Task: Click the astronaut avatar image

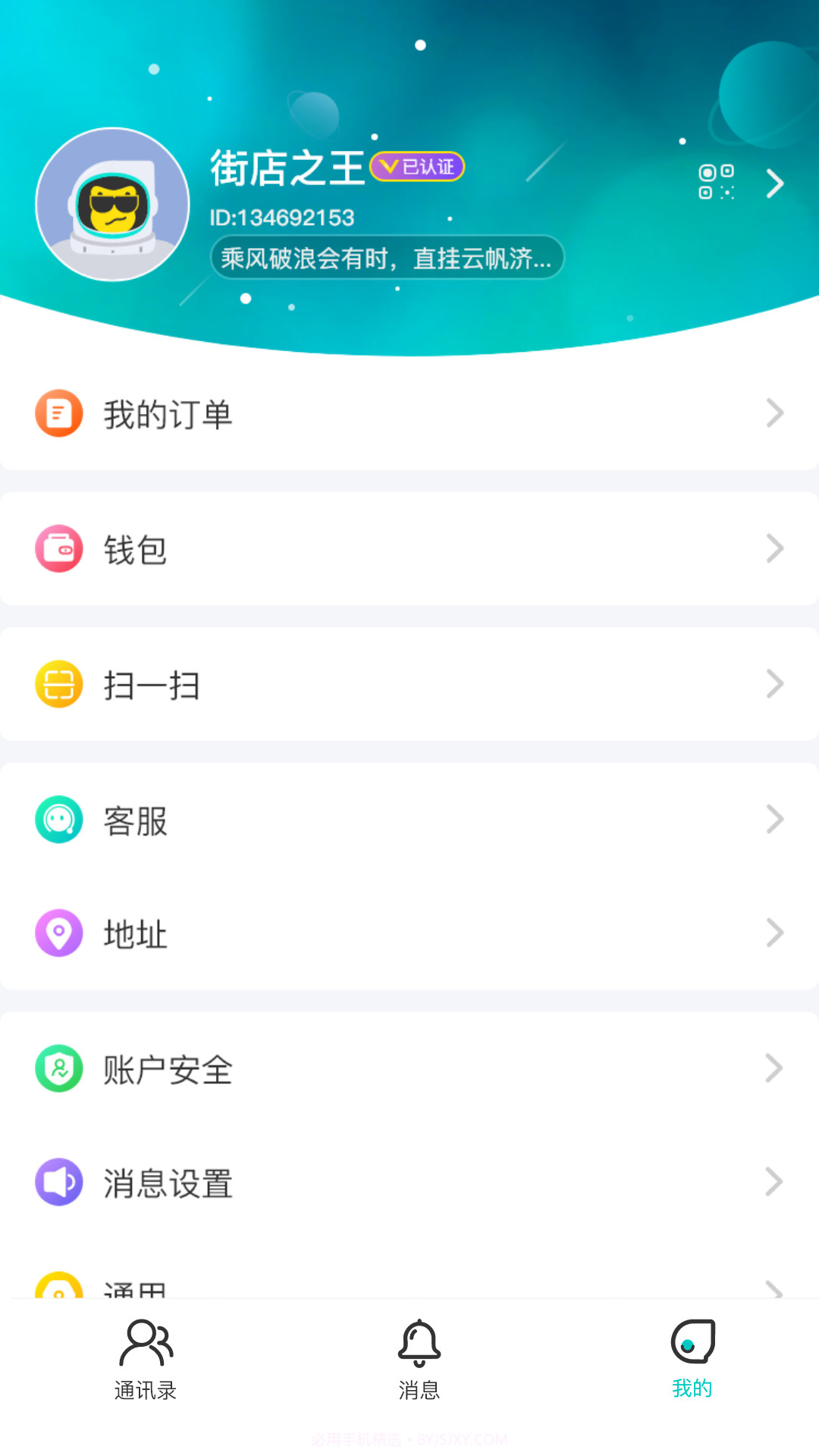Action: [x=112, y=205]
